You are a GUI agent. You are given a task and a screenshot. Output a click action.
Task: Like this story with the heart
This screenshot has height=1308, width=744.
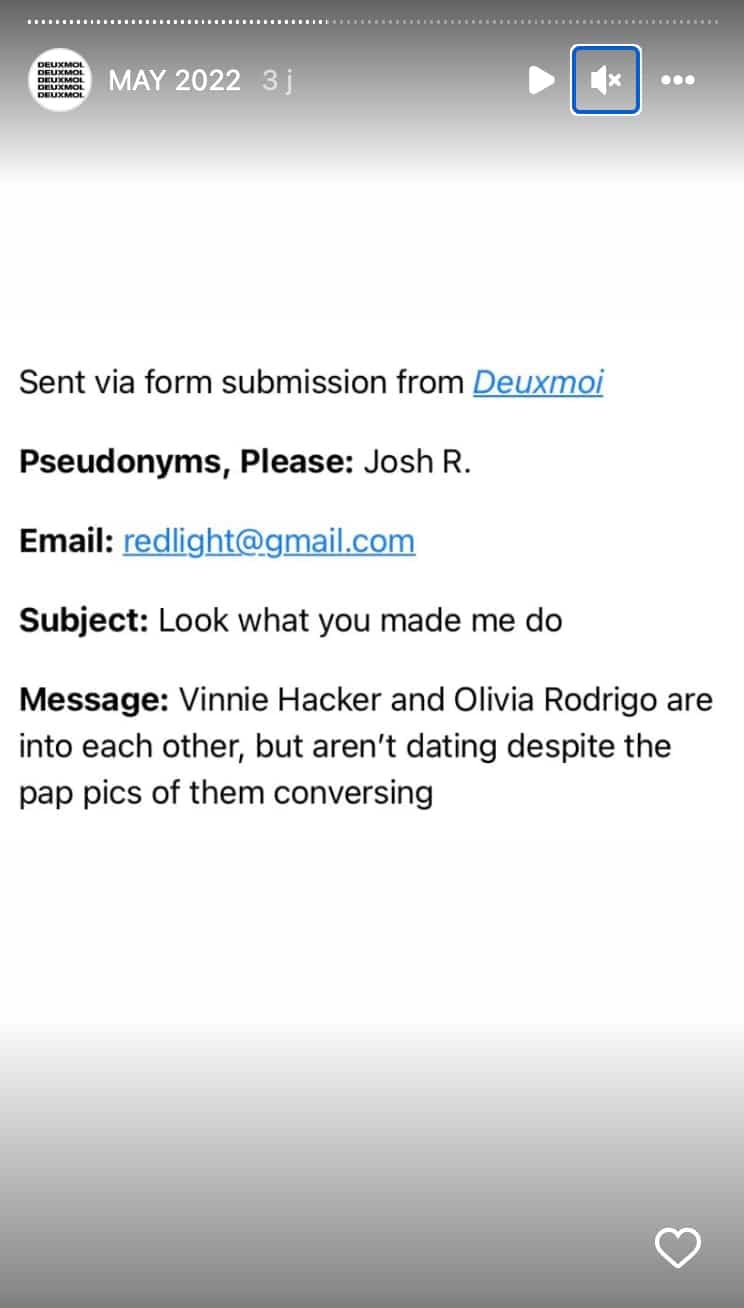[677, 1247]
